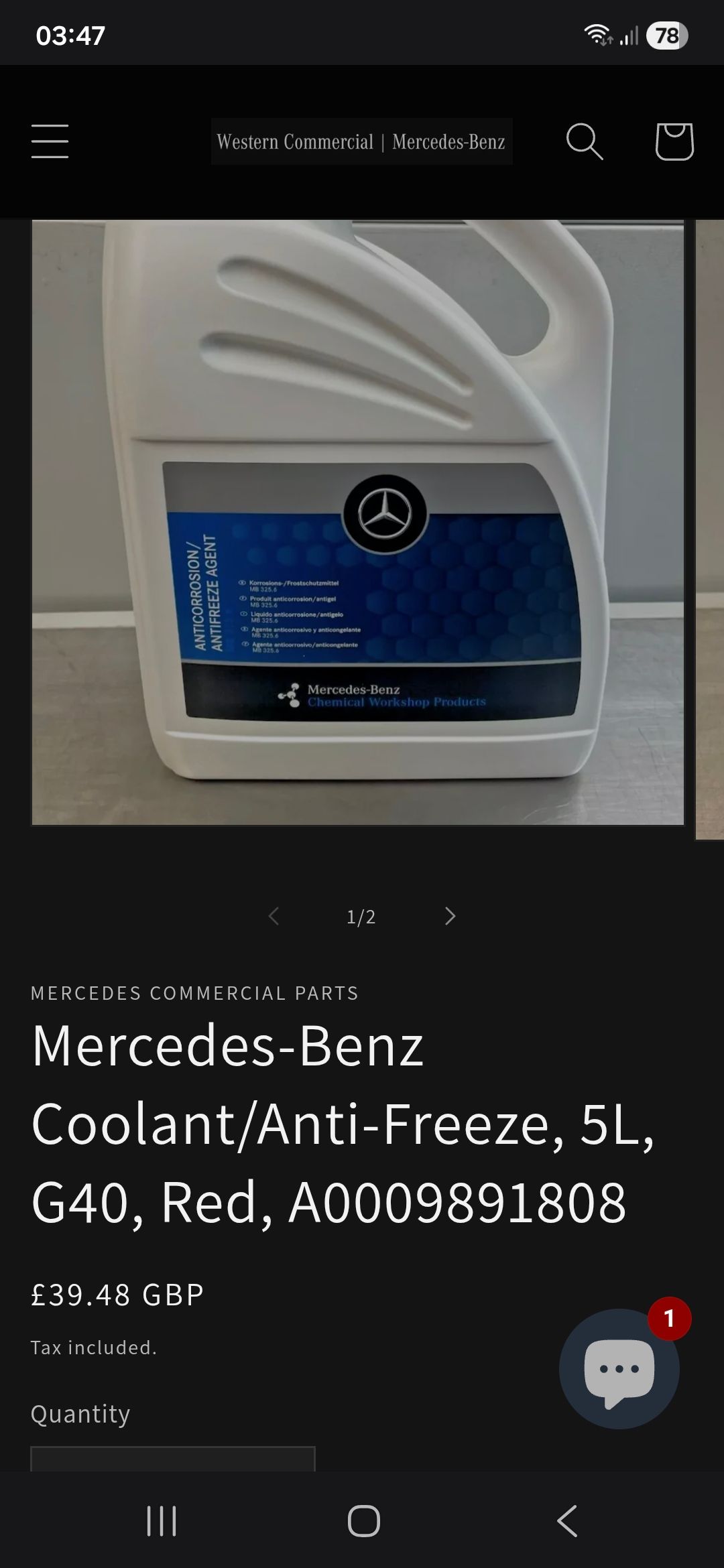The width and height of the screenshot is (724, 1568).
Task: Go back using system back button
Action: pos(567,1520)
